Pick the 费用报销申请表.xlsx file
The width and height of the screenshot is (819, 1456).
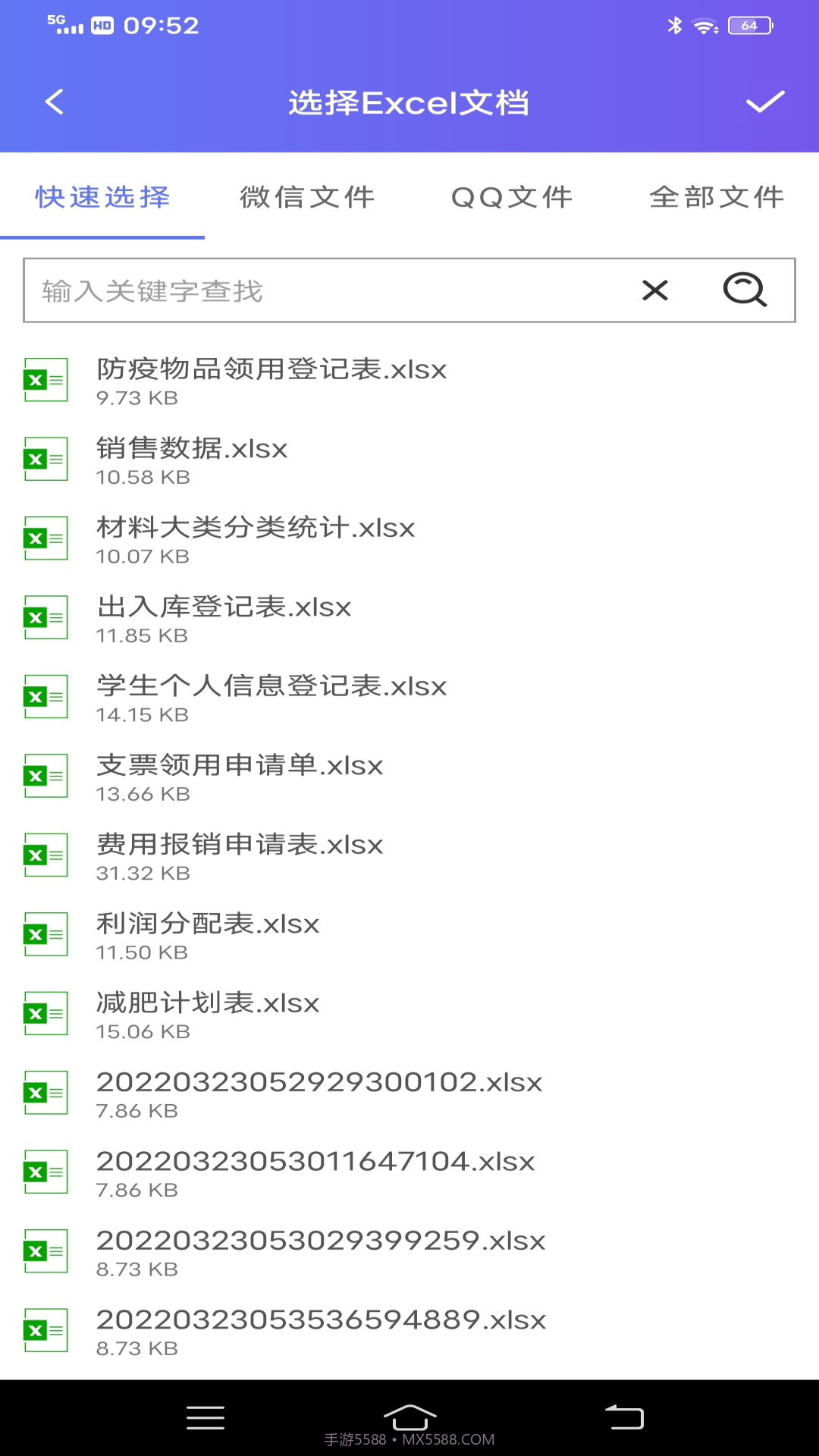(x=240, y=855)
